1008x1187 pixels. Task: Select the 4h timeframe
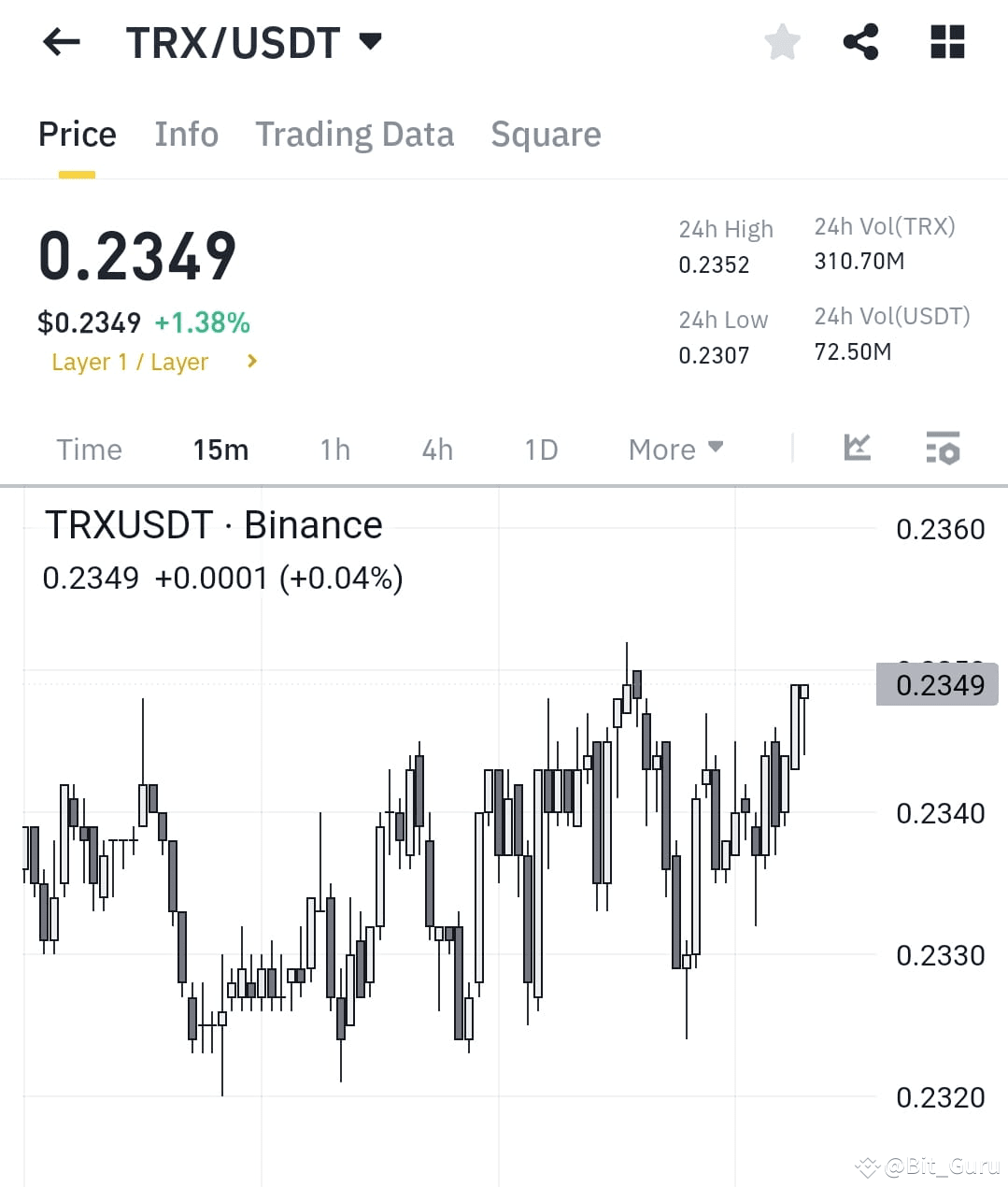tap(435, 450)
